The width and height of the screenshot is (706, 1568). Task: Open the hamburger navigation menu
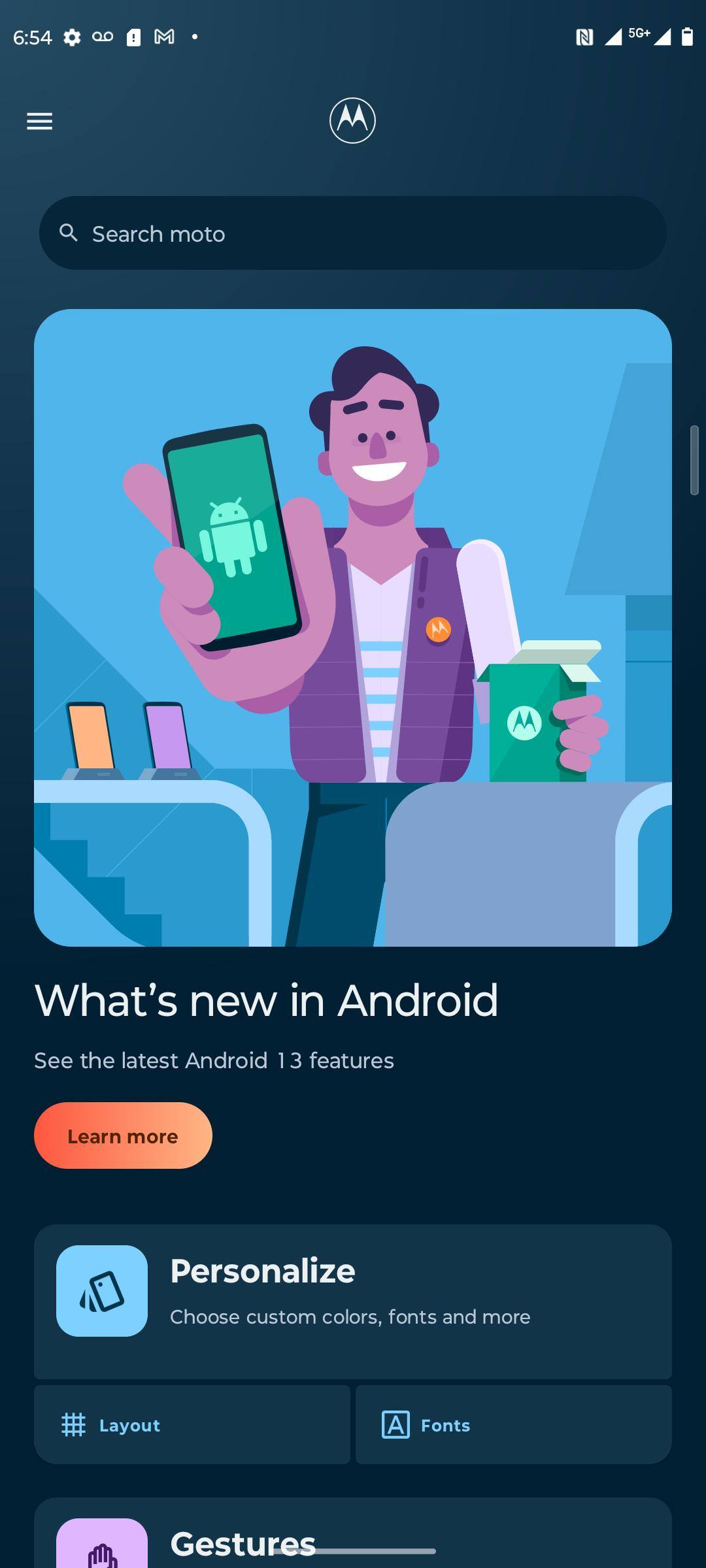click(39, 121)
